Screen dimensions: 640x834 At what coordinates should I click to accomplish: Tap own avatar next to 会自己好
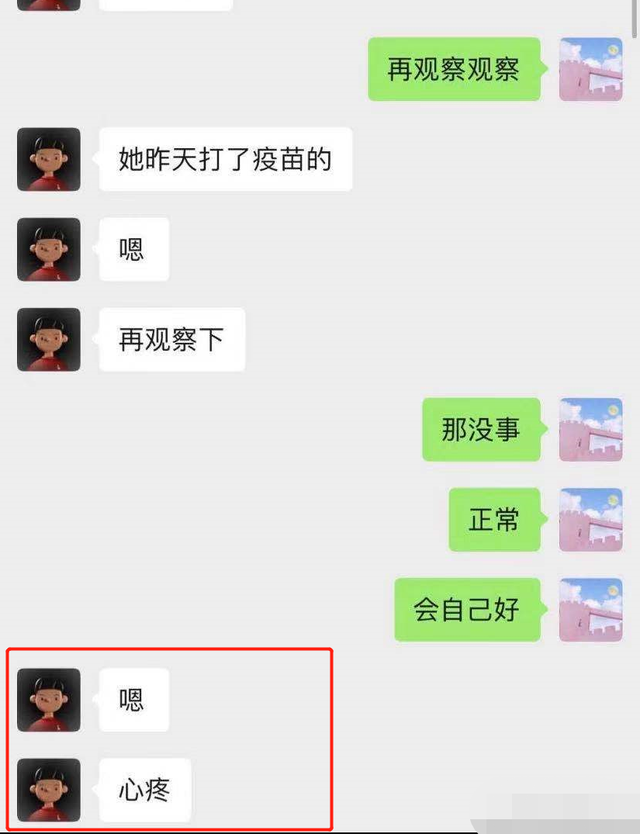pyautogui.click(x=591, y=609)
